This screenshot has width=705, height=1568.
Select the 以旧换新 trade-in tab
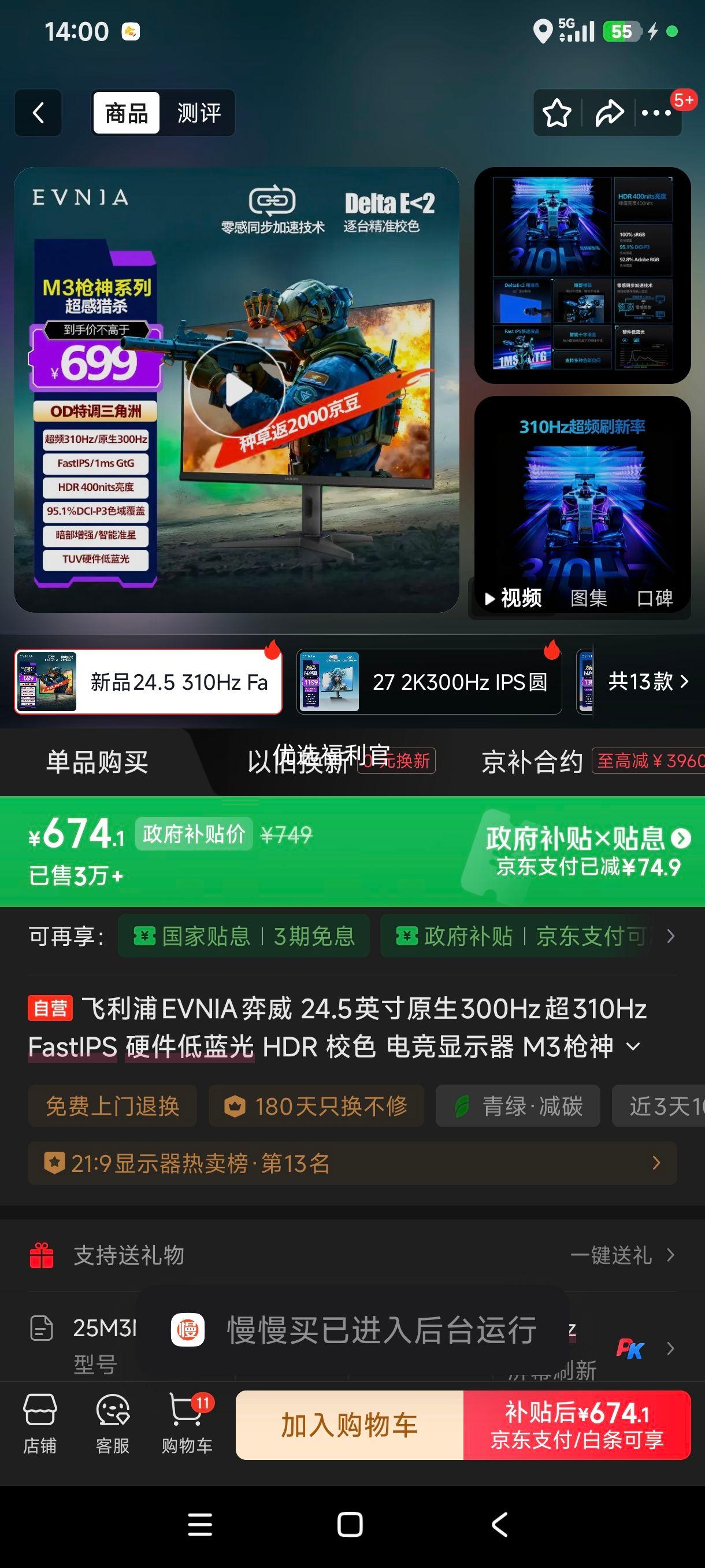tap(298, 761)
